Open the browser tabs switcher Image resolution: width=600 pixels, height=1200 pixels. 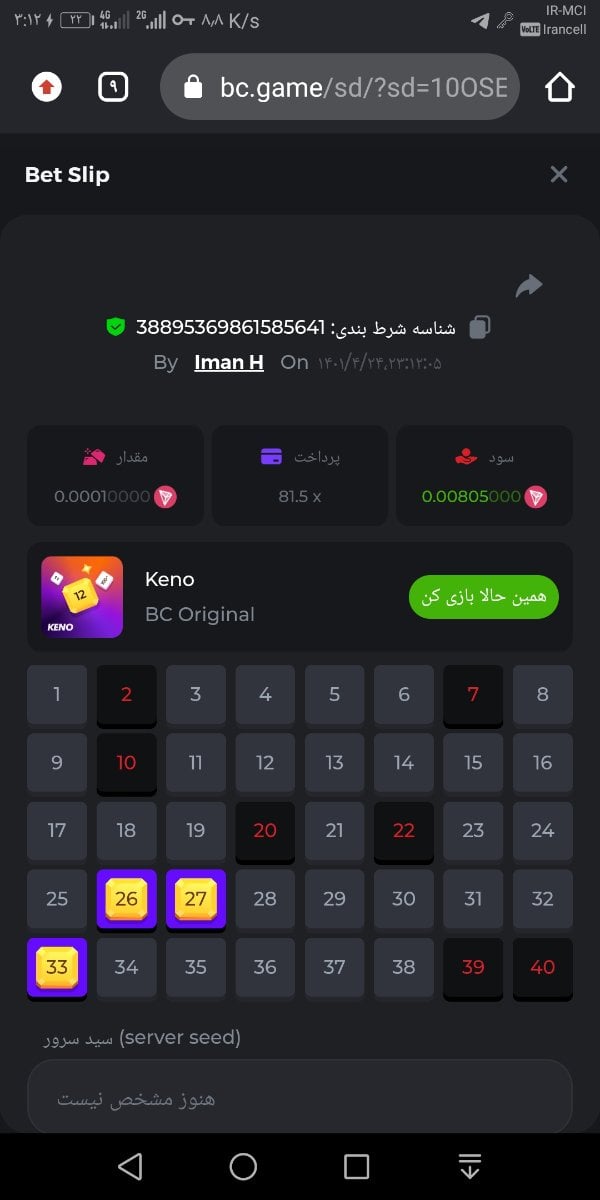click(x=113, y=88)
